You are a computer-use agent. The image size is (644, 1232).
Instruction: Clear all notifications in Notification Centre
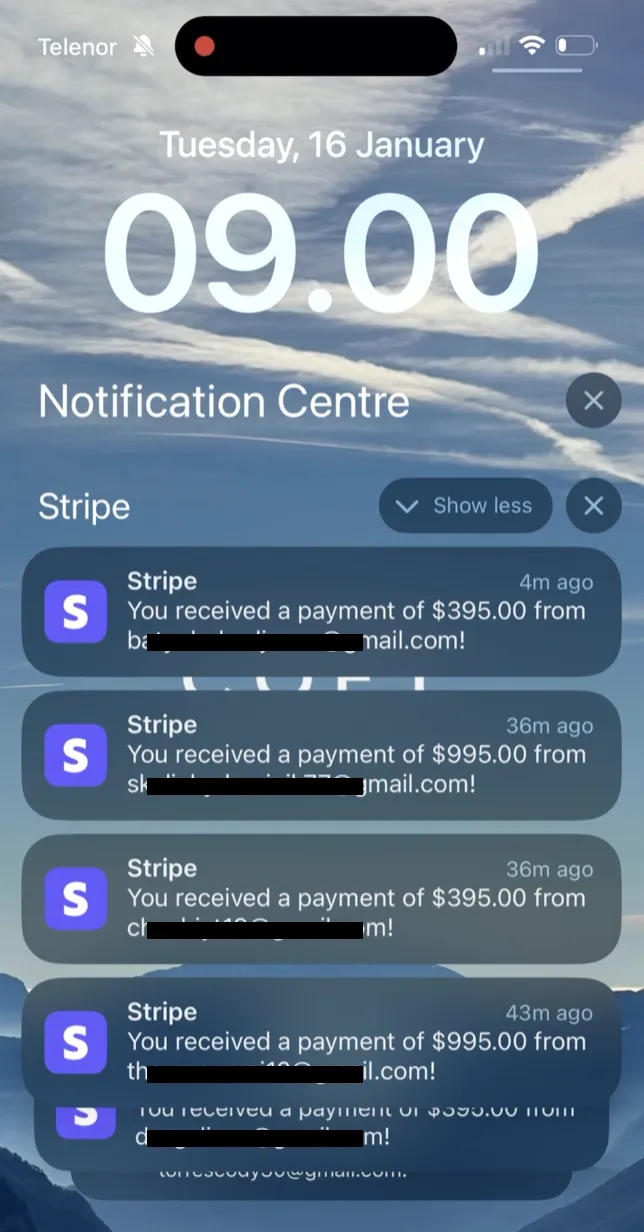593,401
